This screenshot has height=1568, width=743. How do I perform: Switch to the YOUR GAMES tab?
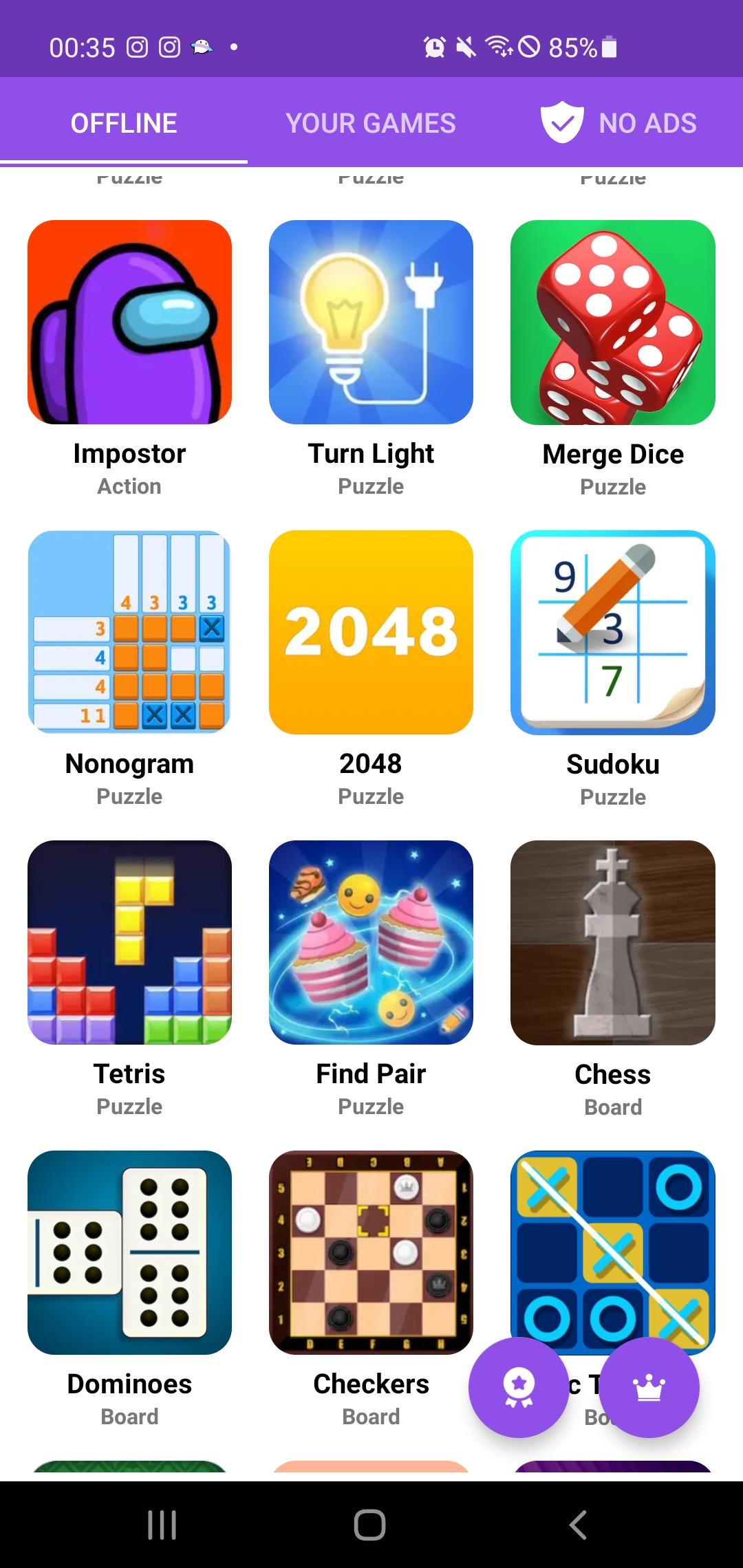[x=371, y=122]
